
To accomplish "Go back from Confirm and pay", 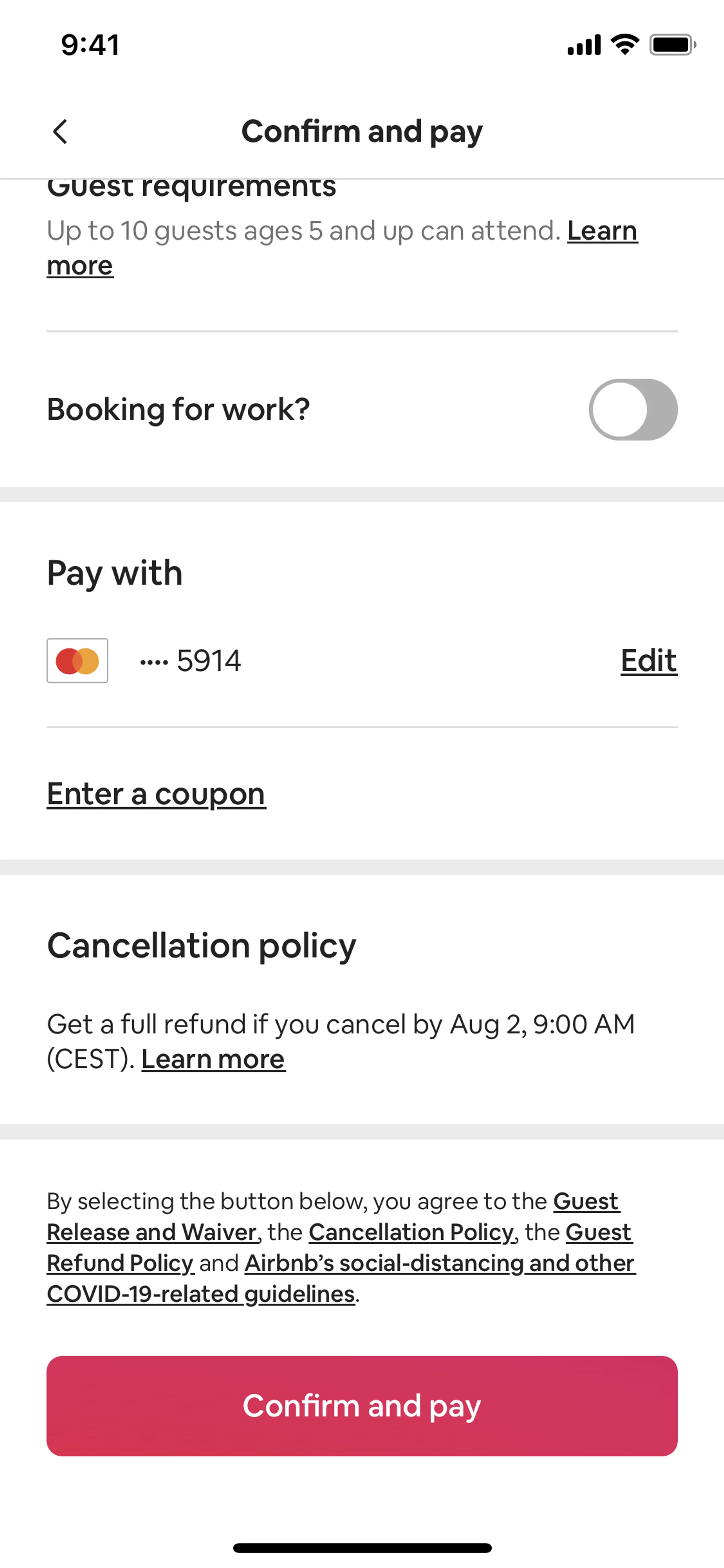I will (60, 132).
